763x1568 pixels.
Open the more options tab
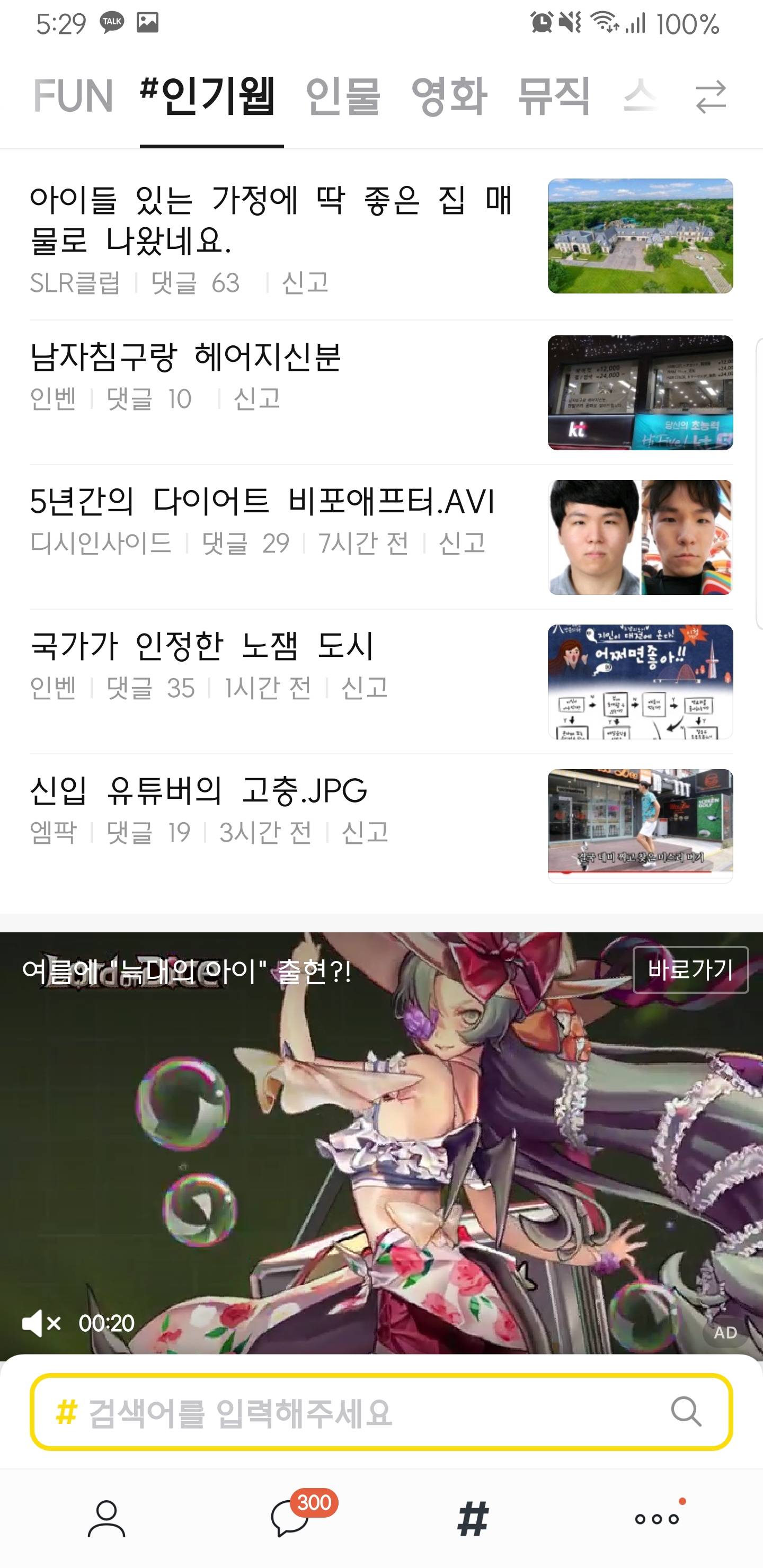click(x=656, y=1519)
